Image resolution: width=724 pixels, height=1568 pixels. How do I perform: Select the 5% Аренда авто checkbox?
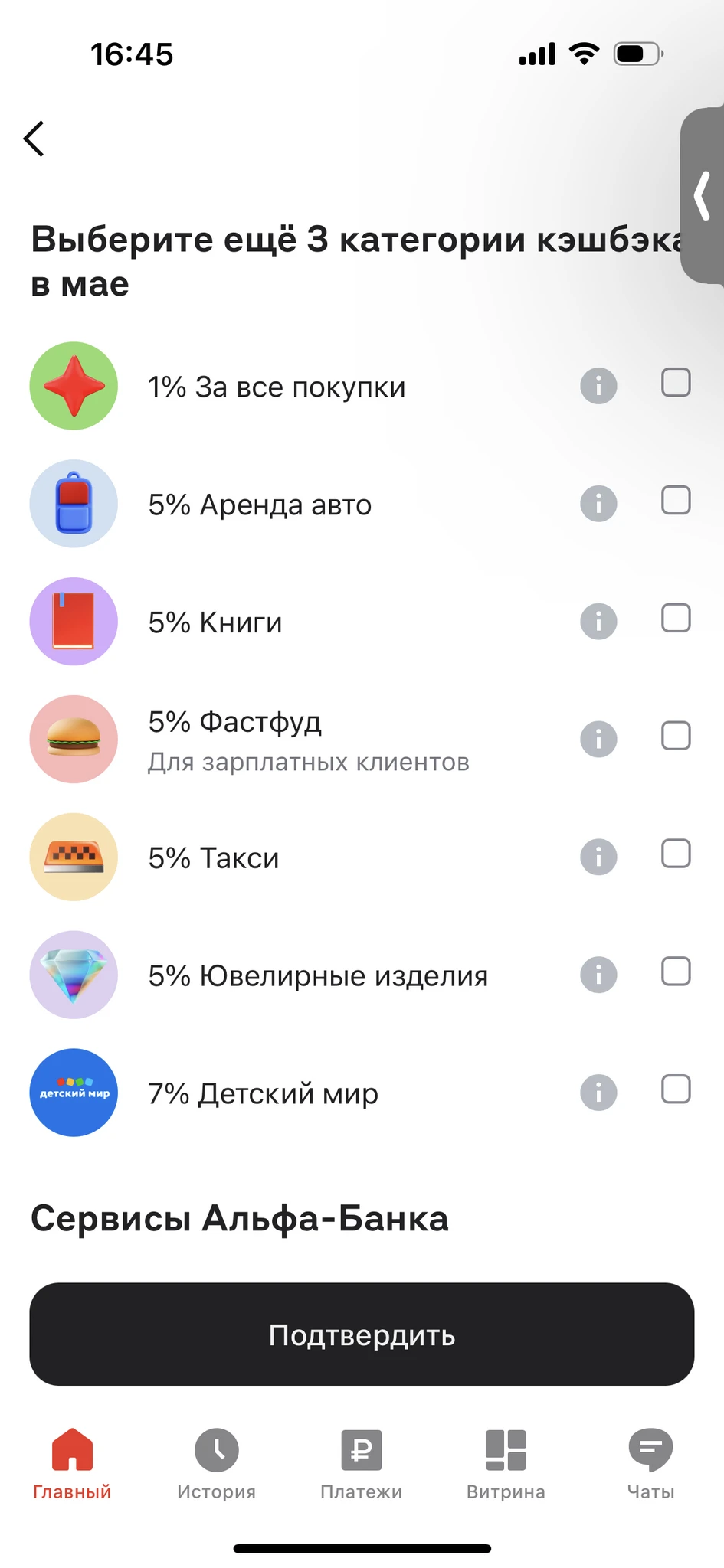click(676, 501)
